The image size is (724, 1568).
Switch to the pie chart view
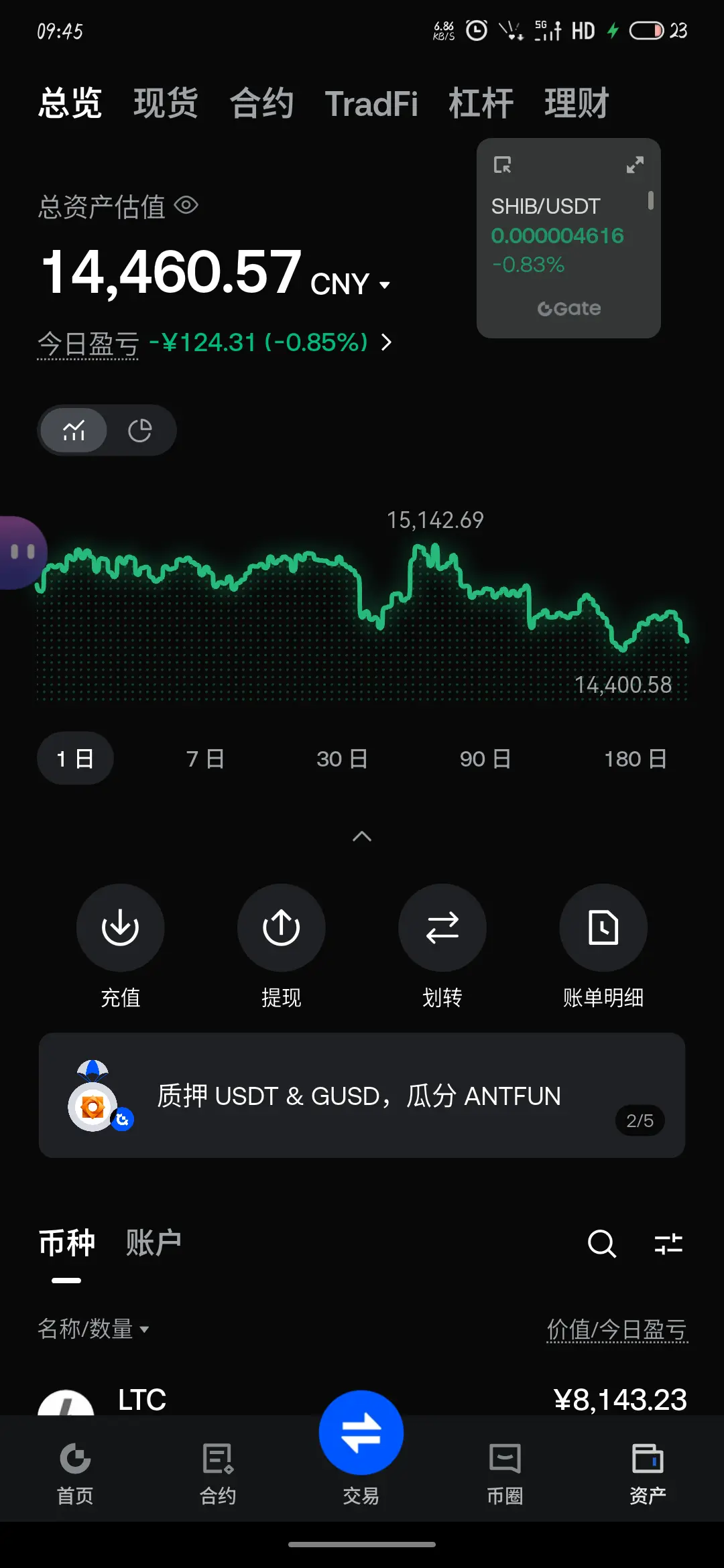click(x=140, y=430)
